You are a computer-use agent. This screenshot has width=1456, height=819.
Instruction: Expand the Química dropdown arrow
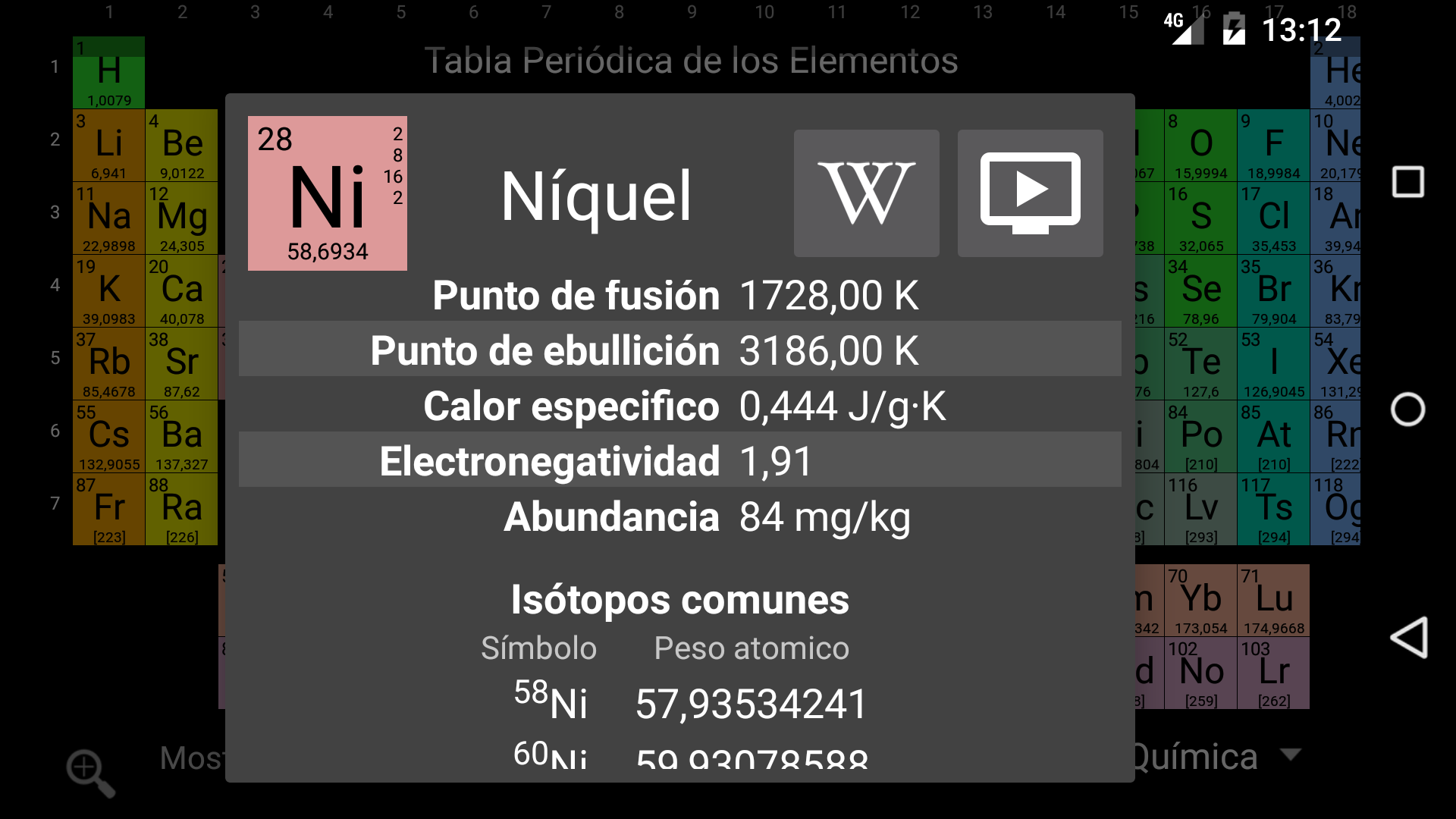pos(1290,755)
